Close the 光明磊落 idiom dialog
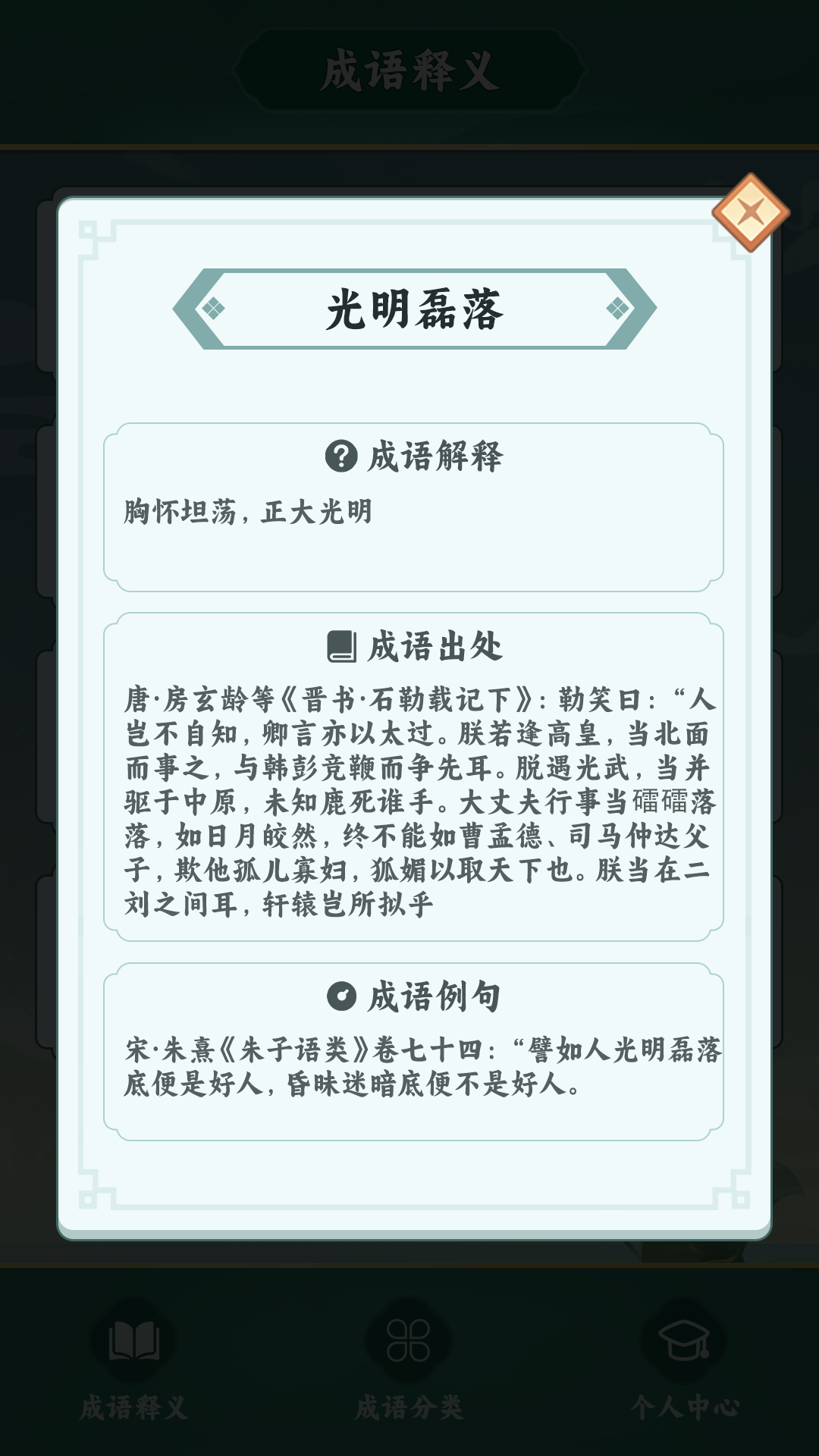Viewport: 819px width, 1456px height. pos(750,212)
